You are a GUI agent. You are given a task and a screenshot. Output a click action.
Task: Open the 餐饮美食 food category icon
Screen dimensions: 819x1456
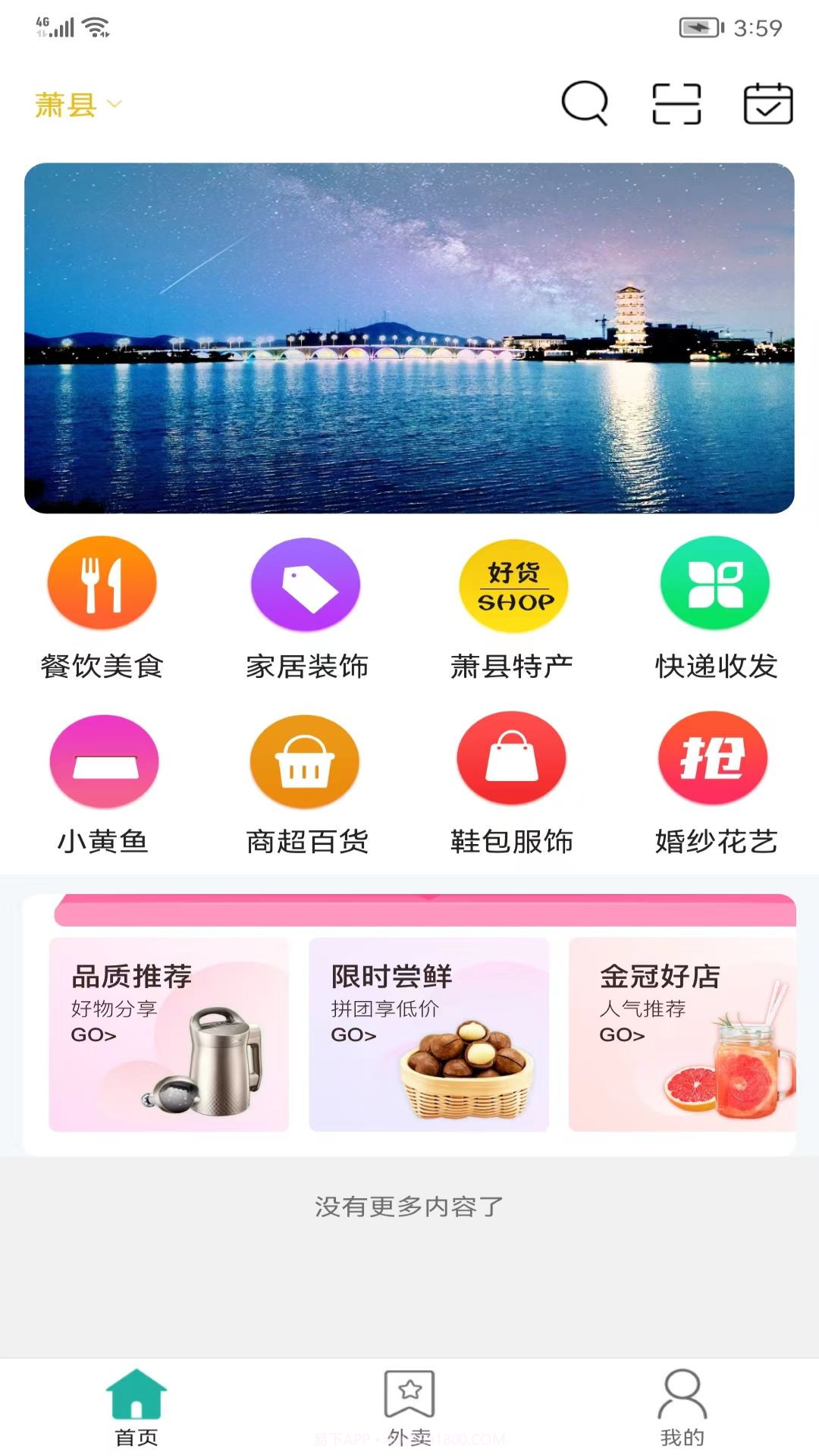[x=102, y=584]
